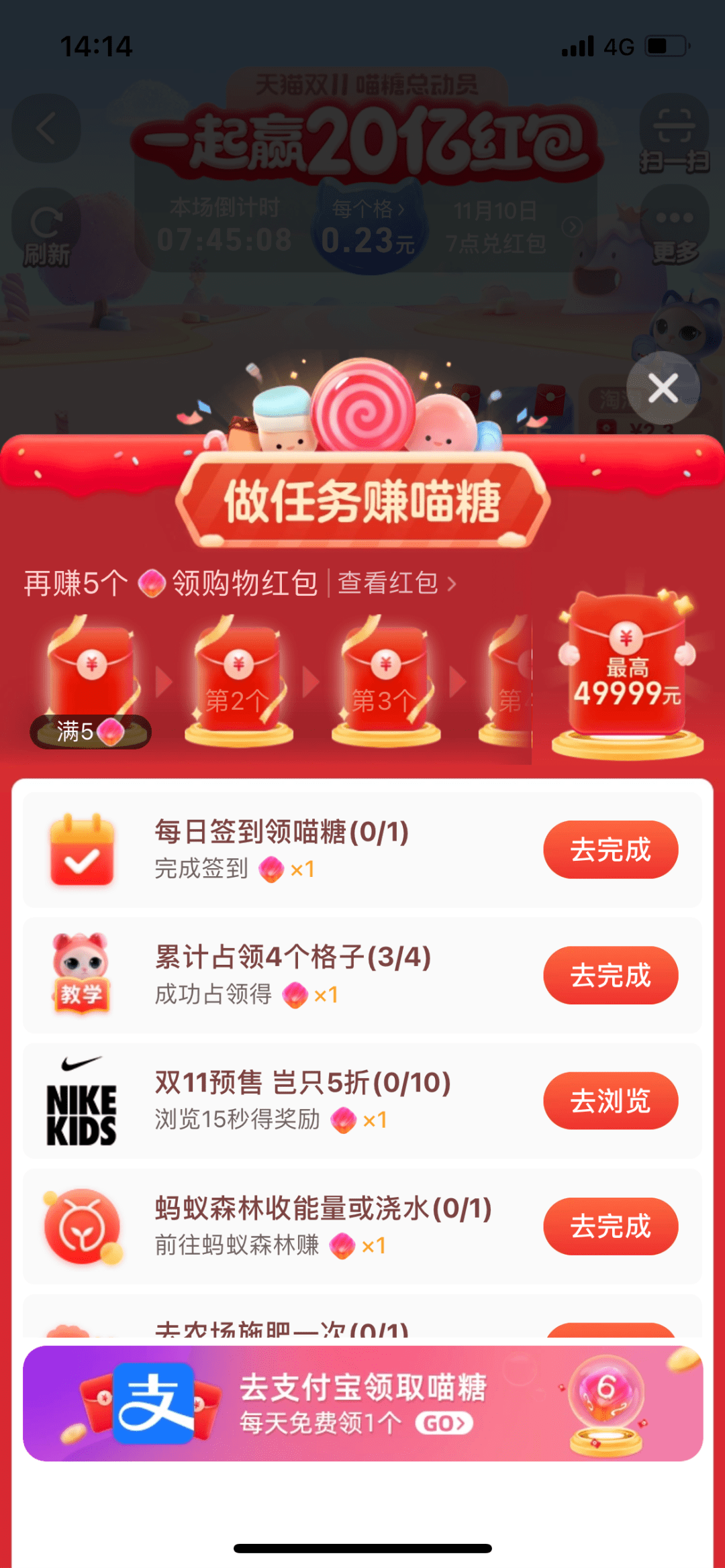Close the 做任务赚喵糖 task panel
The width and height of the screenshot is (725, 1568).
(663, 388)
